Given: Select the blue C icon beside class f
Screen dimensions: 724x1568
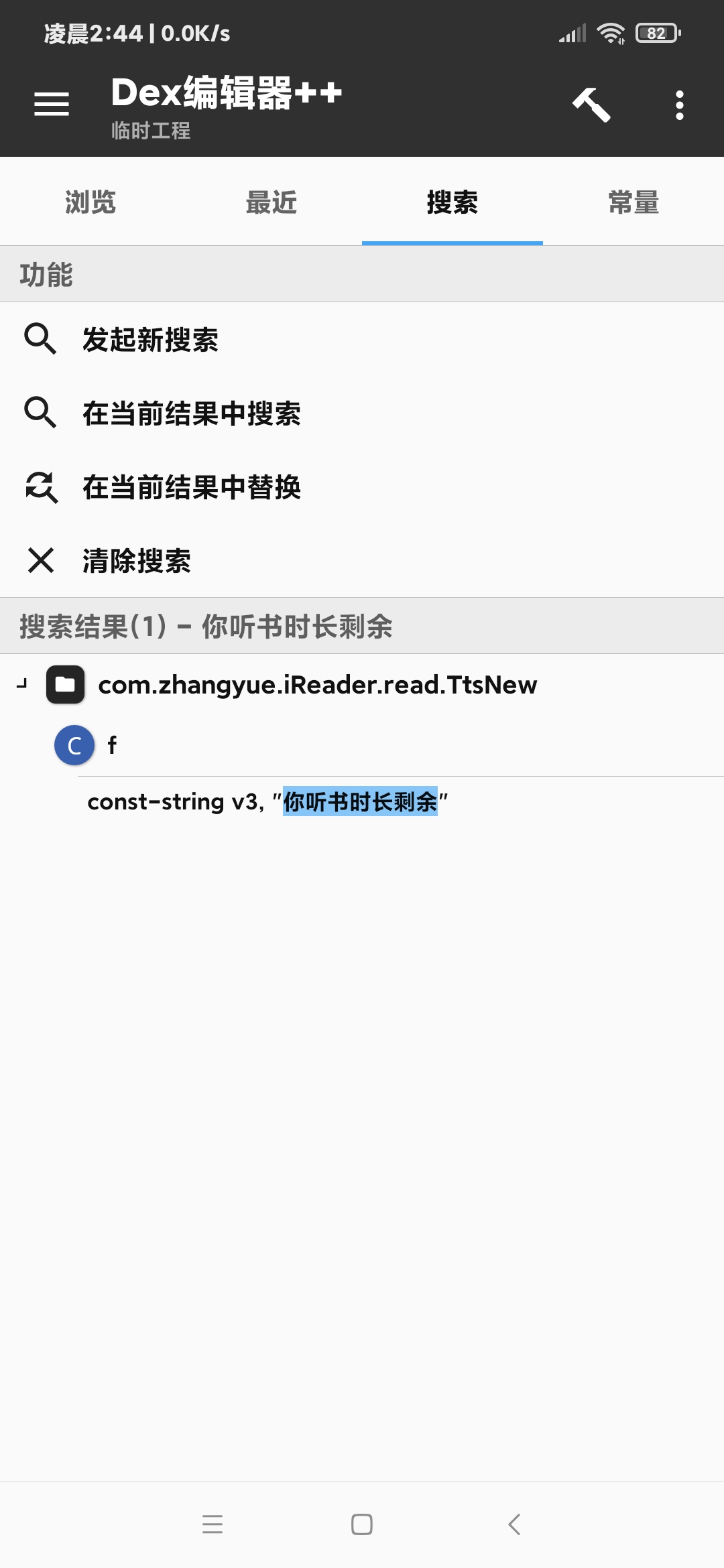Looking at the screenshot, I should pos(74,745).
